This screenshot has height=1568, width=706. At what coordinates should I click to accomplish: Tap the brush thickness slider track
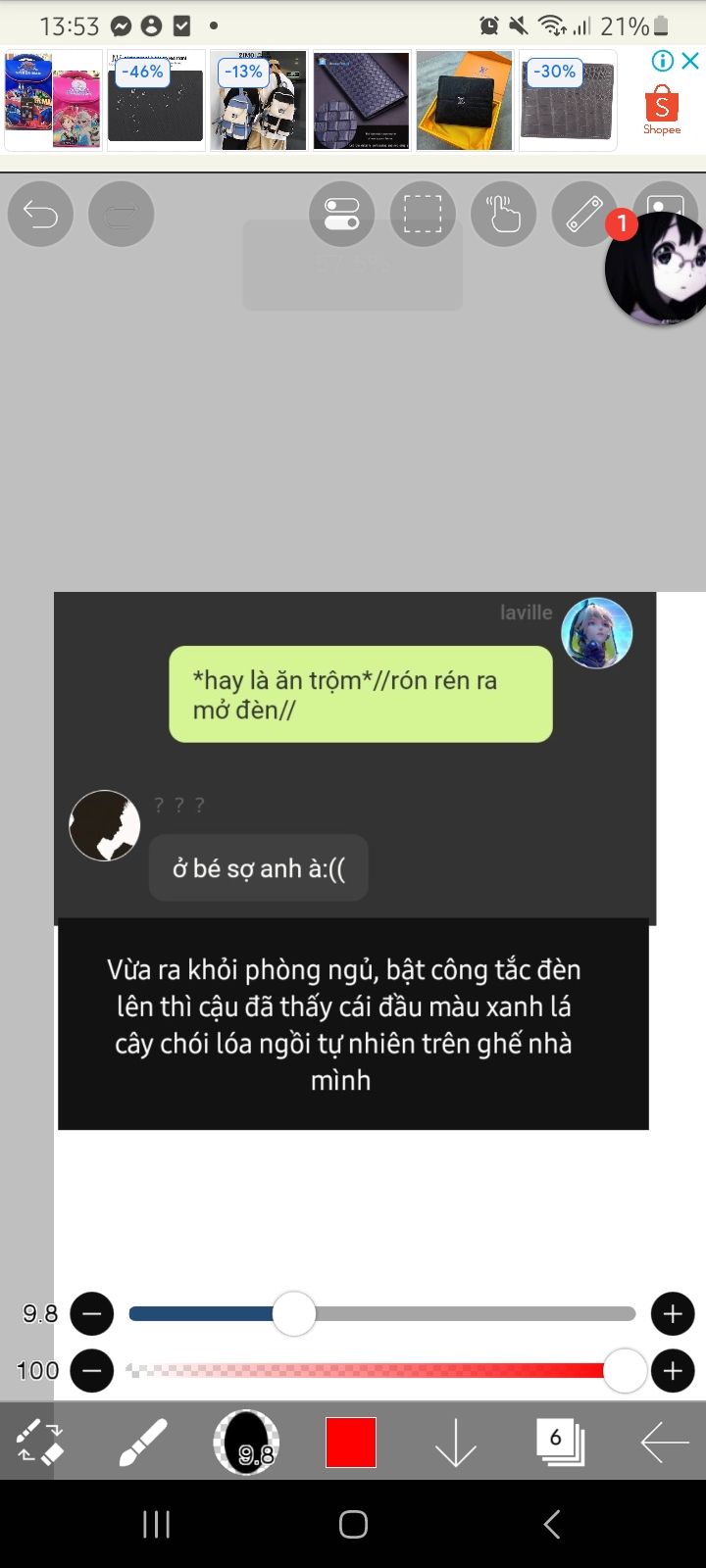(382, 1314)
